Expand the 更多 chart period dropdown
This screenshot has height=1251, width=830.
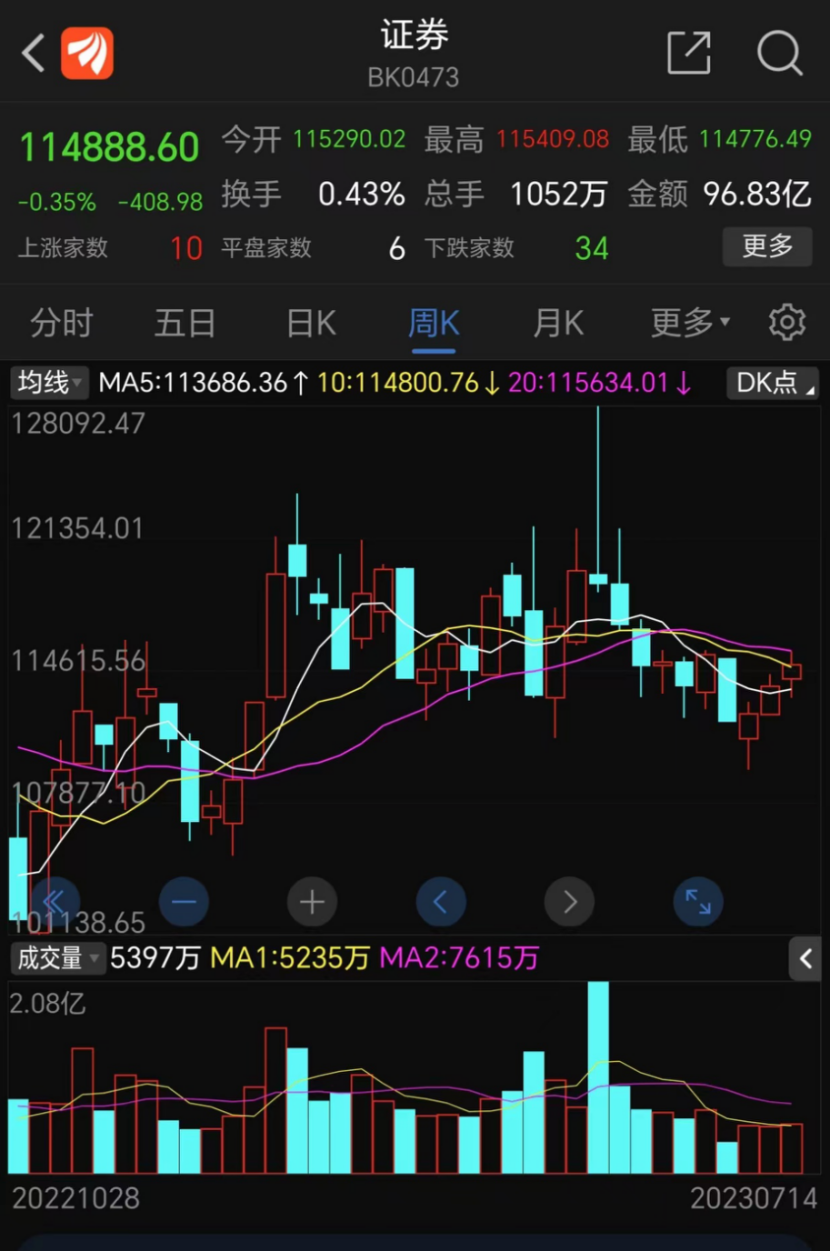690,323
